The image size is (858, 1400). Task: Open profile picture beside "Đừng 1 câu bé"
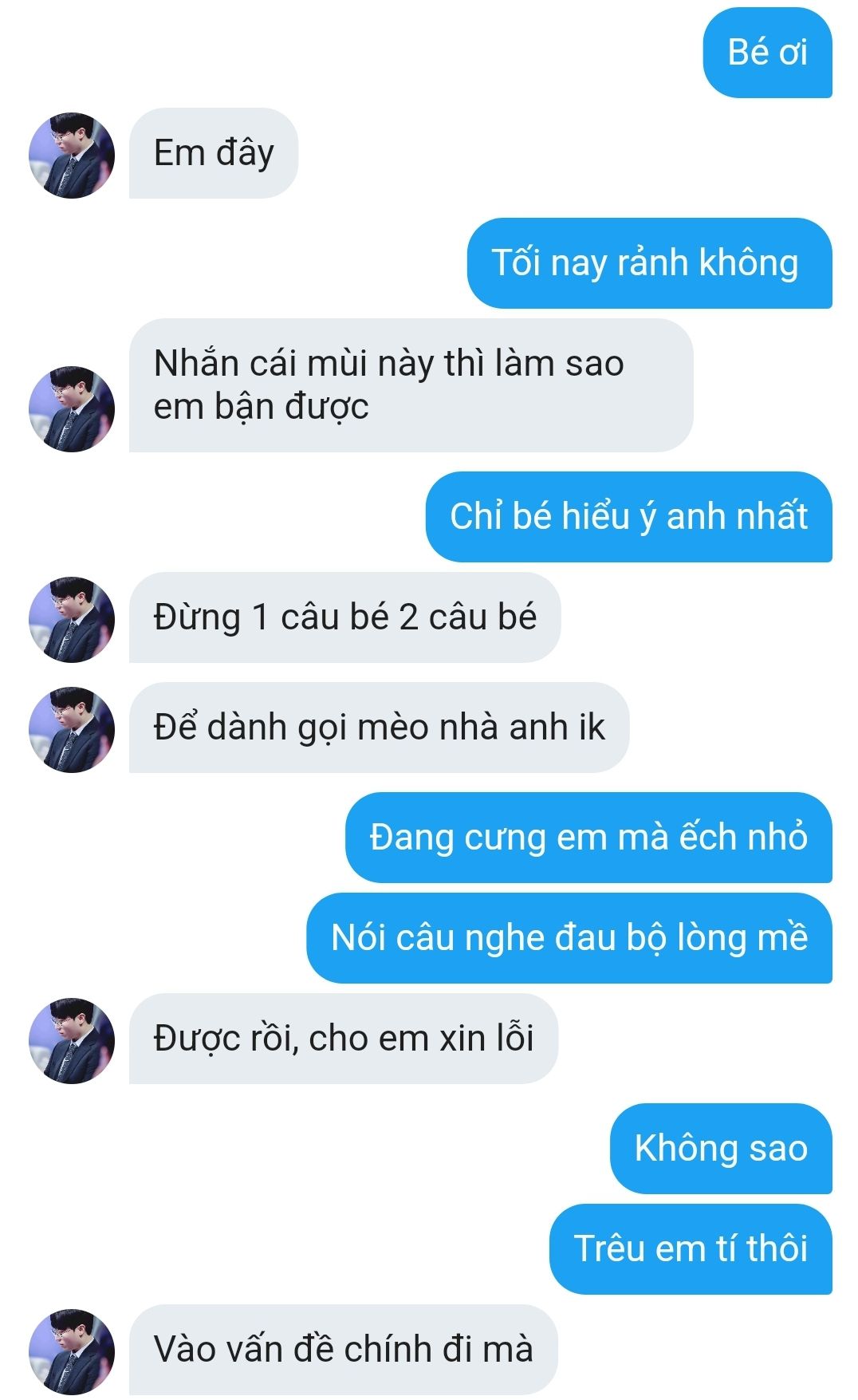tap(72, 619)
